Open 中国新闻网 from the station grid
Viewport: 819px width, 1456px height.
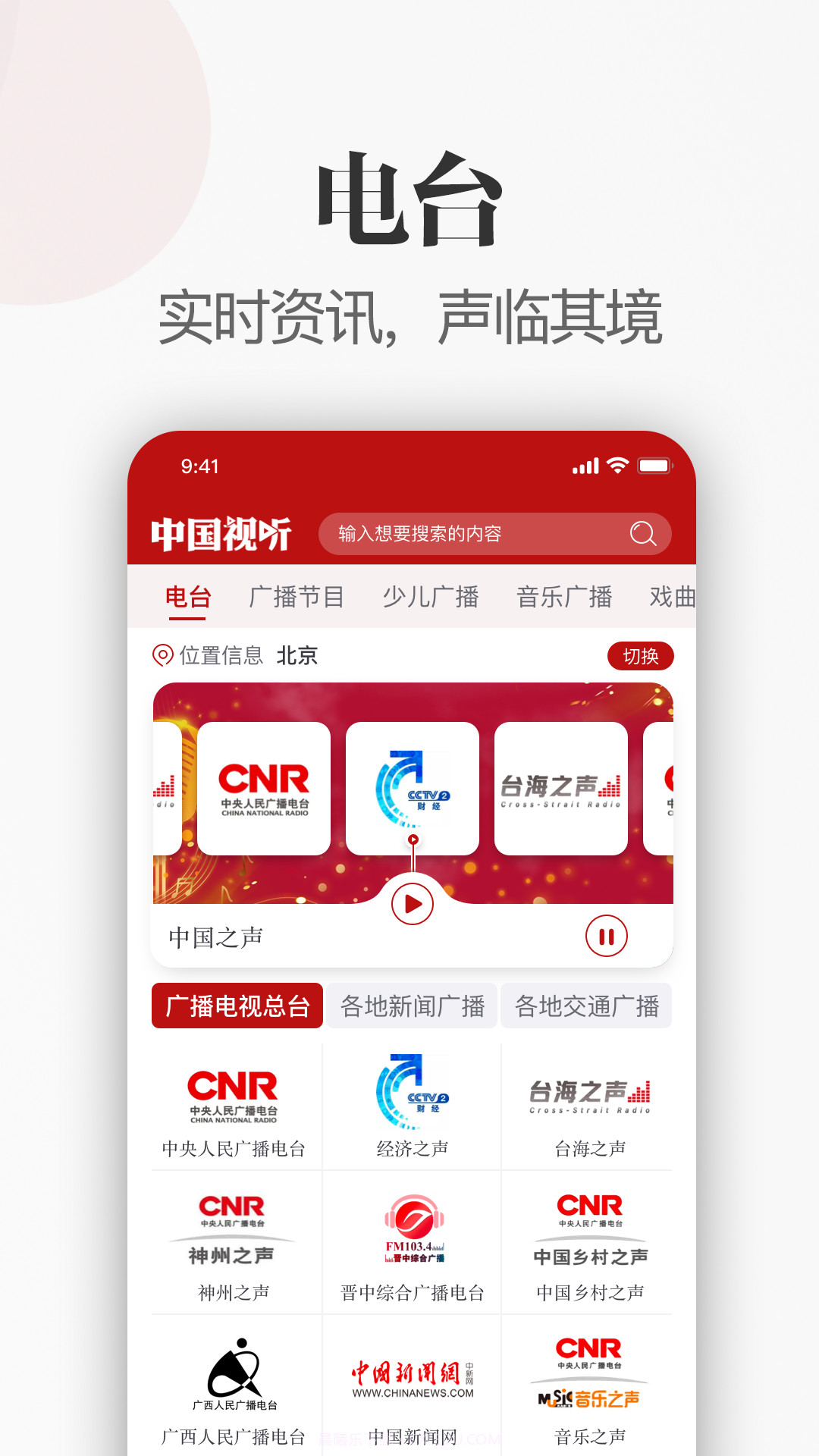[x=412, y=1373]
